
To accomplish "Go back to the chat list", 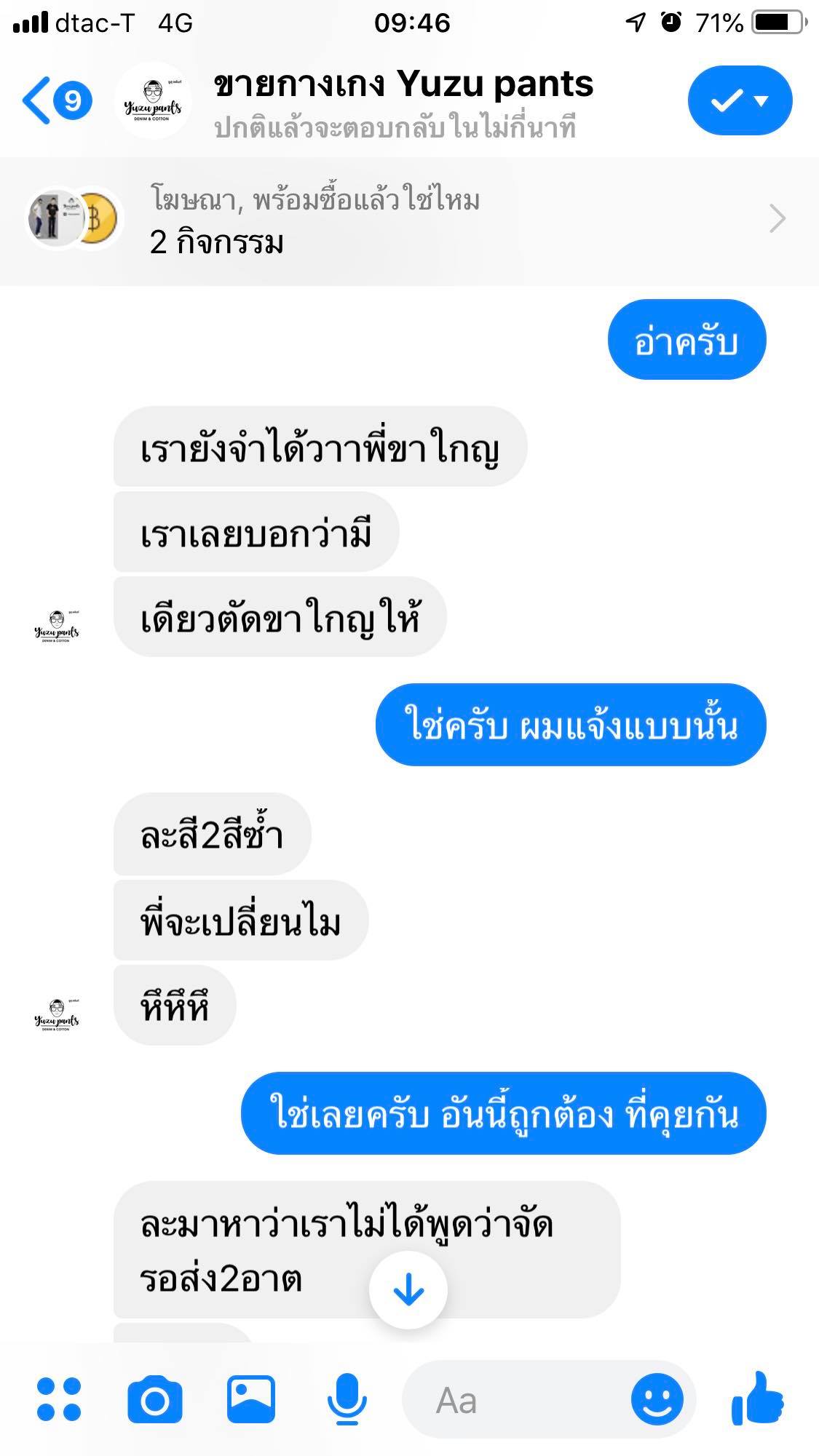I will [x=55, y=100].
